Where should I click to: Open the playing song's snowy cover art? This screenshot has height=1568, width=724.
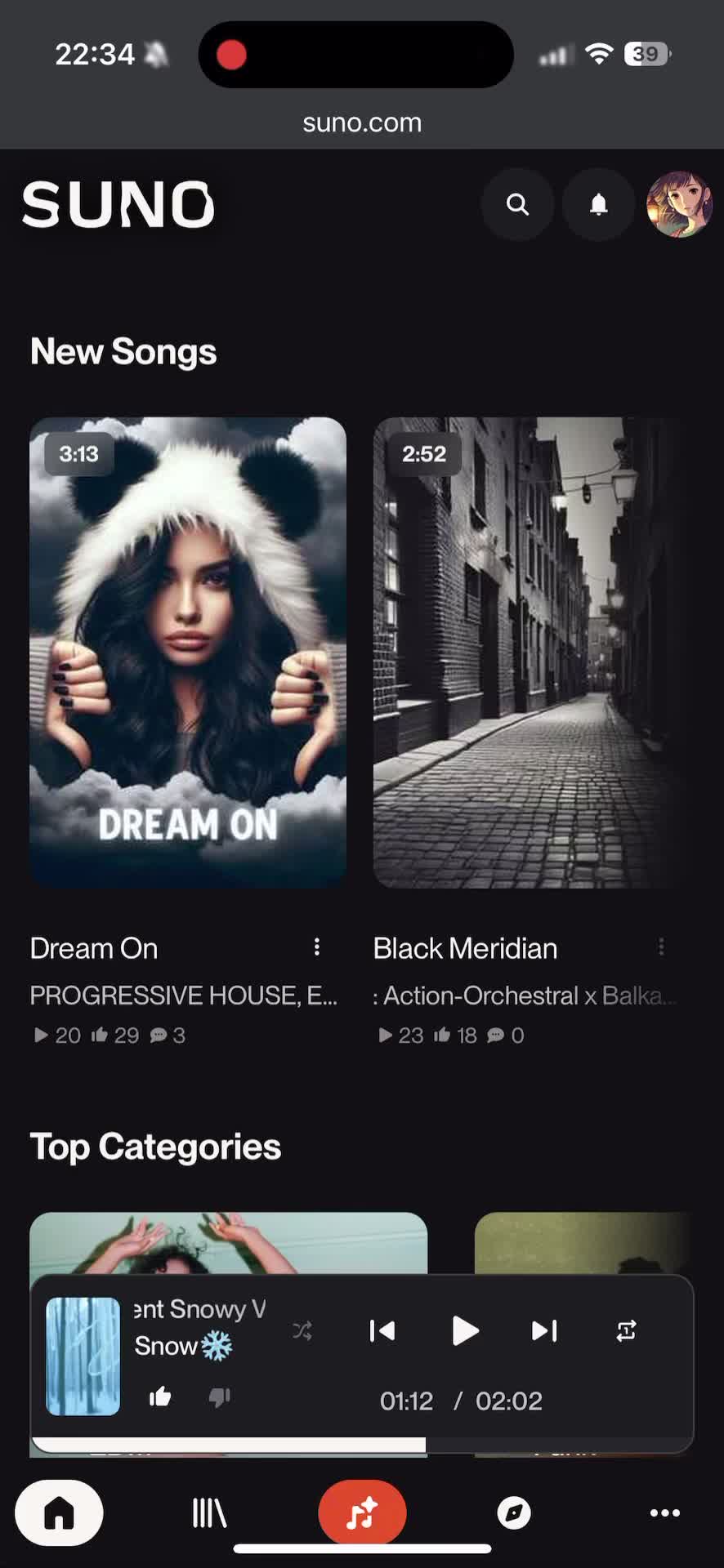coord(83,1356)
